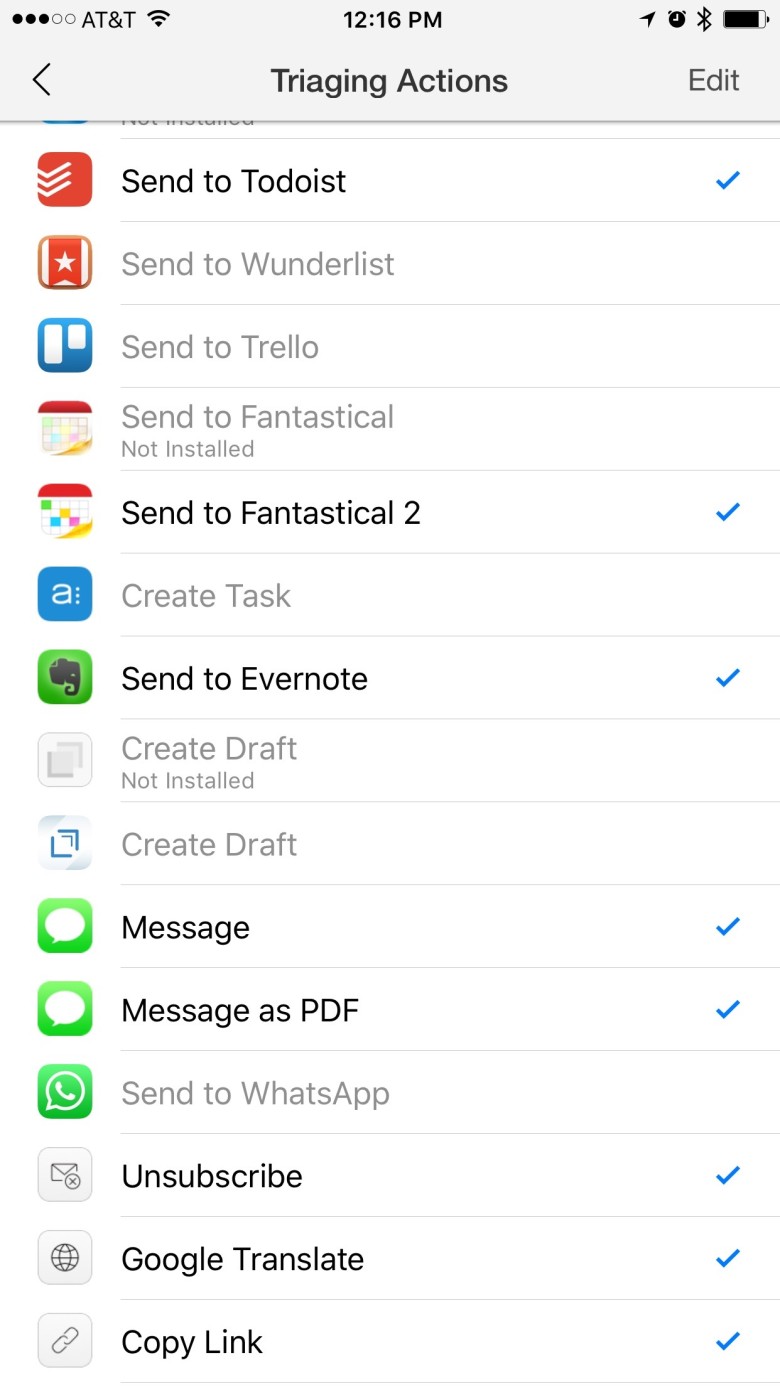Tap the Fantastical 2 calendar icon
This screenshot has width=780, height=1387.
[x=64, y=512]
